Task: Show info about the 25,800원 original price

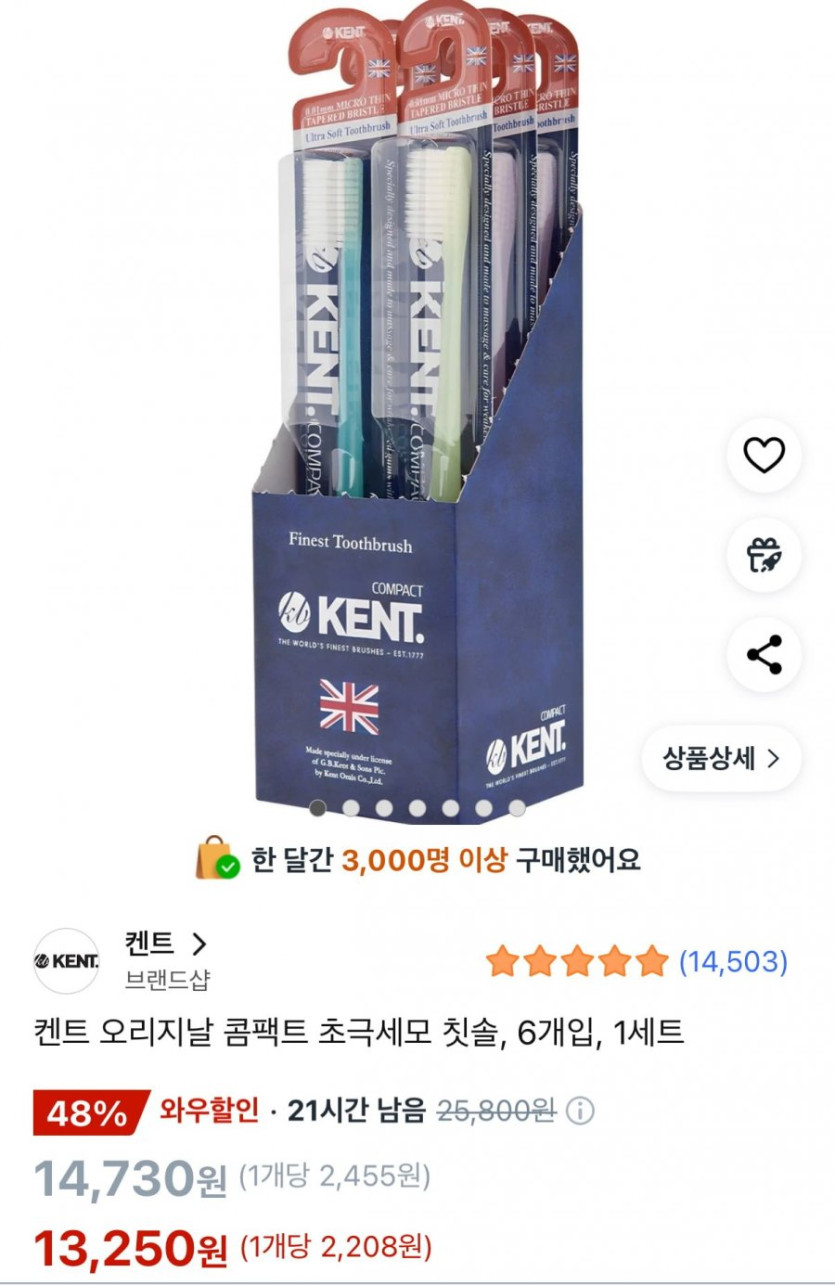Action: (x=580, y=1111)
